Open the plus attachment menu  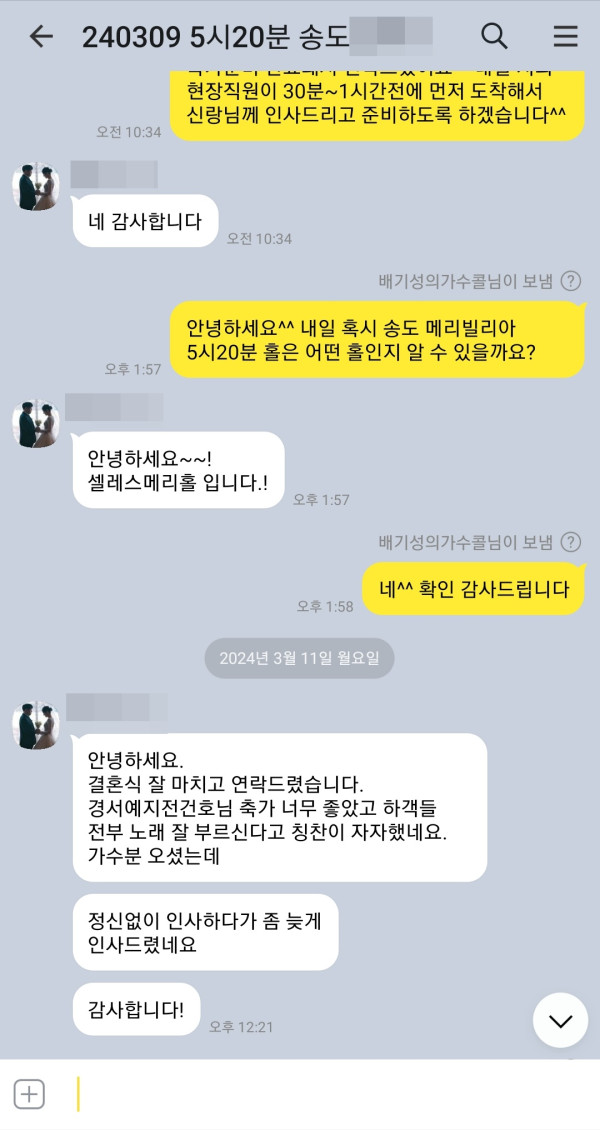pyautogui.click(x=29, y=1095)
